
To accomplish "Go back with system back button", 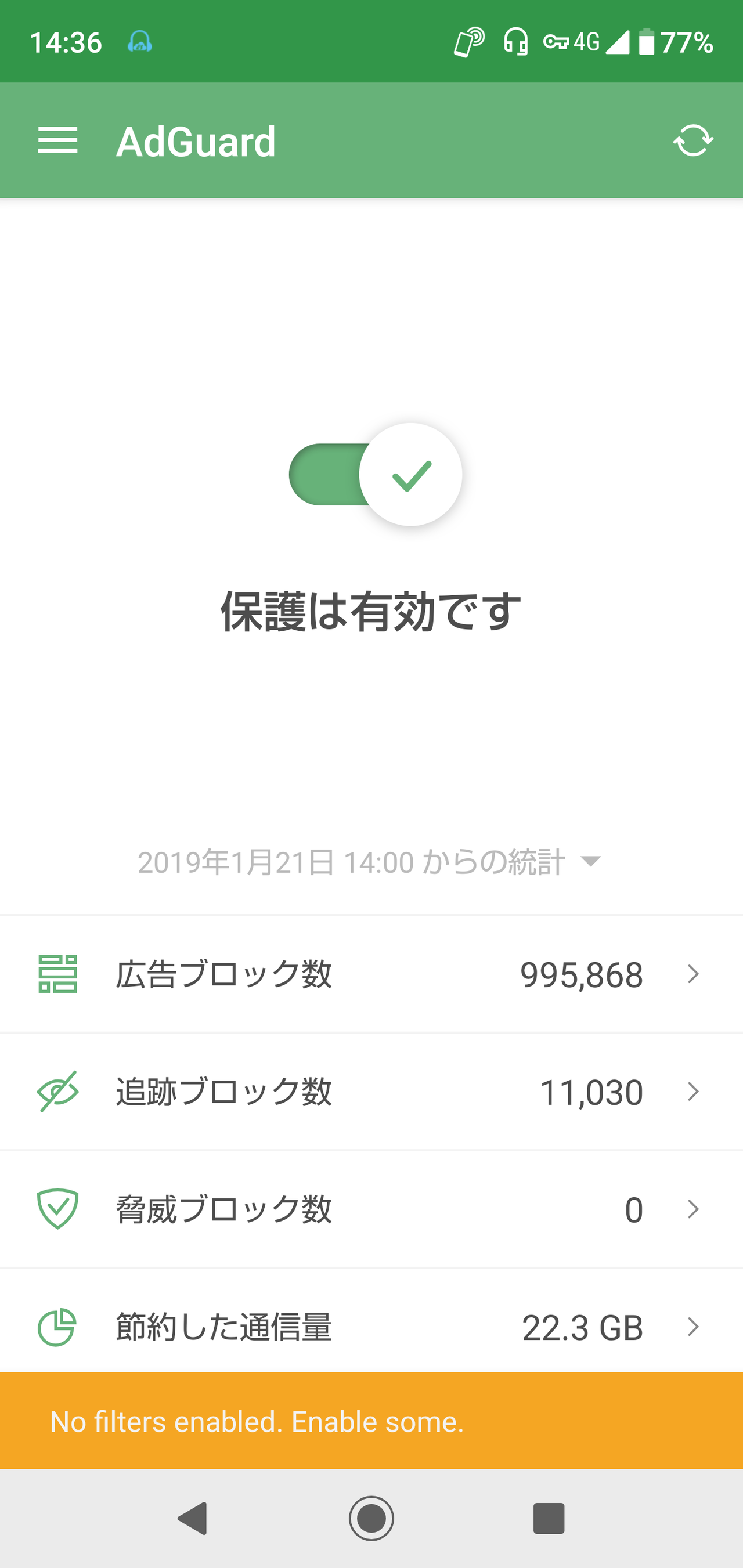I will (193, 1518).
